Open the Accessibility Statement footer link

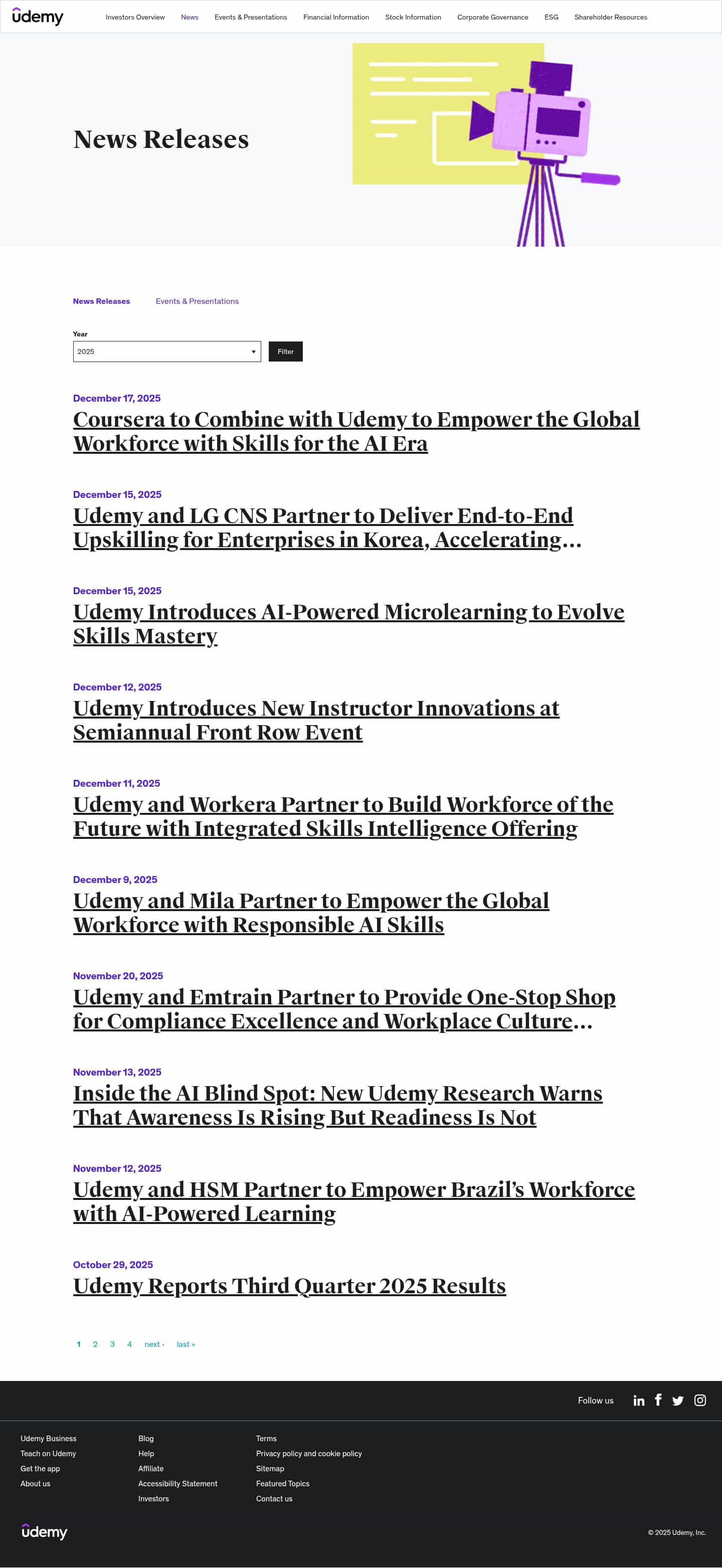[177, 1483]
